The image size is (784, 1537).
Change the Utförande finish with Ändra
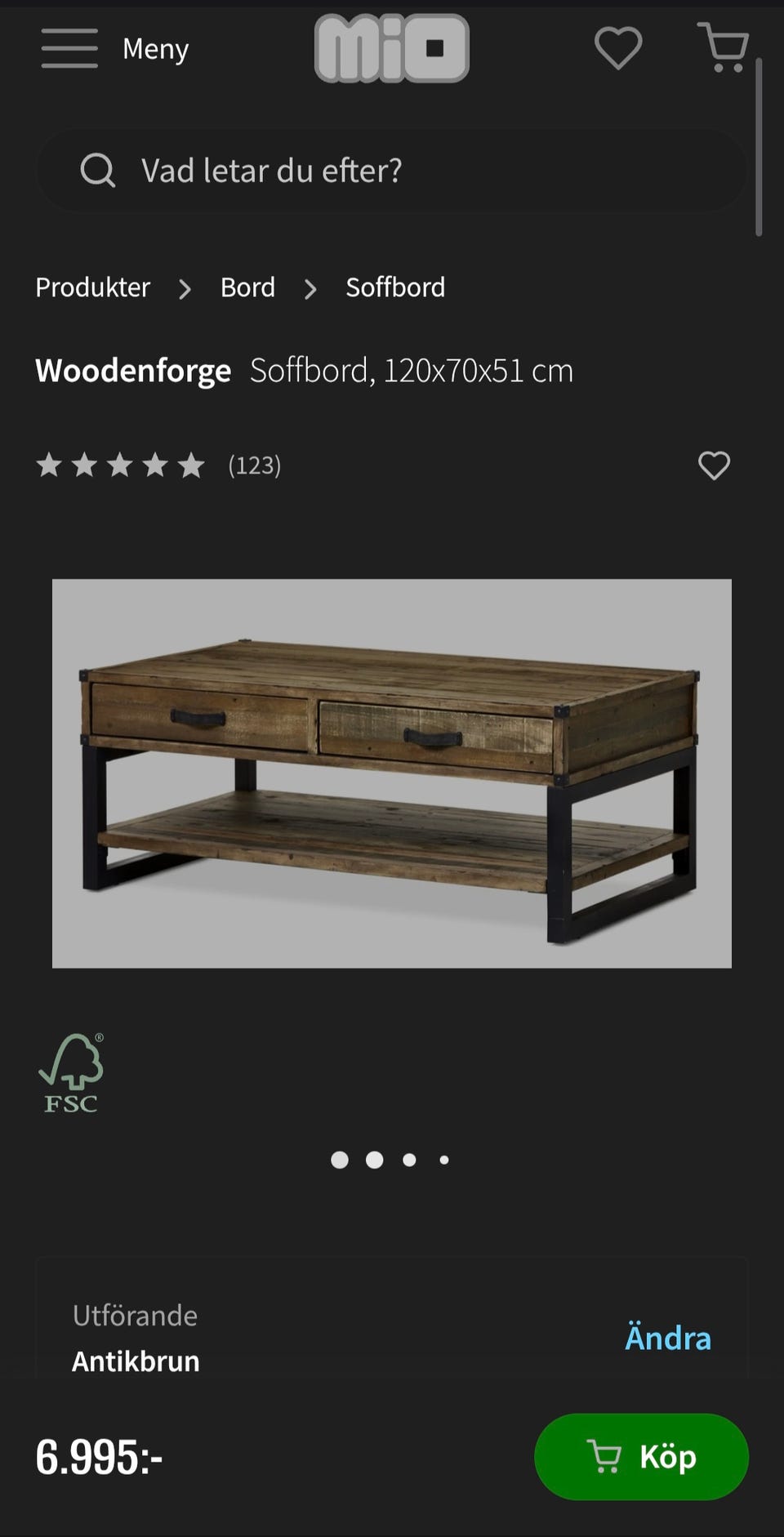pyautogui.click(x=667, y=1339)
